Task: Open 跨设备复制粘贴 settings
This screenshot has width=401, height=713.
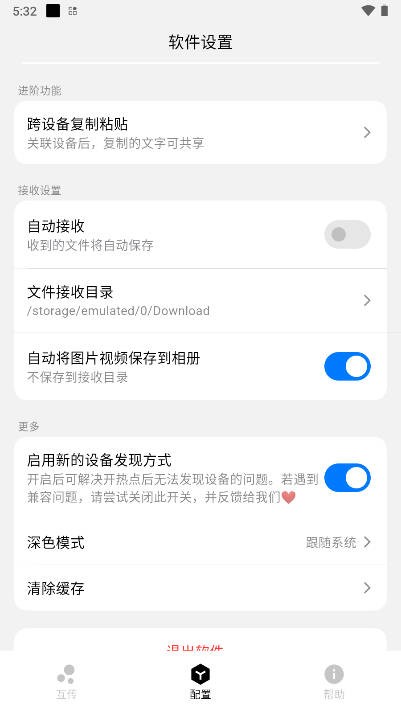Action: (x=200, y=132)
